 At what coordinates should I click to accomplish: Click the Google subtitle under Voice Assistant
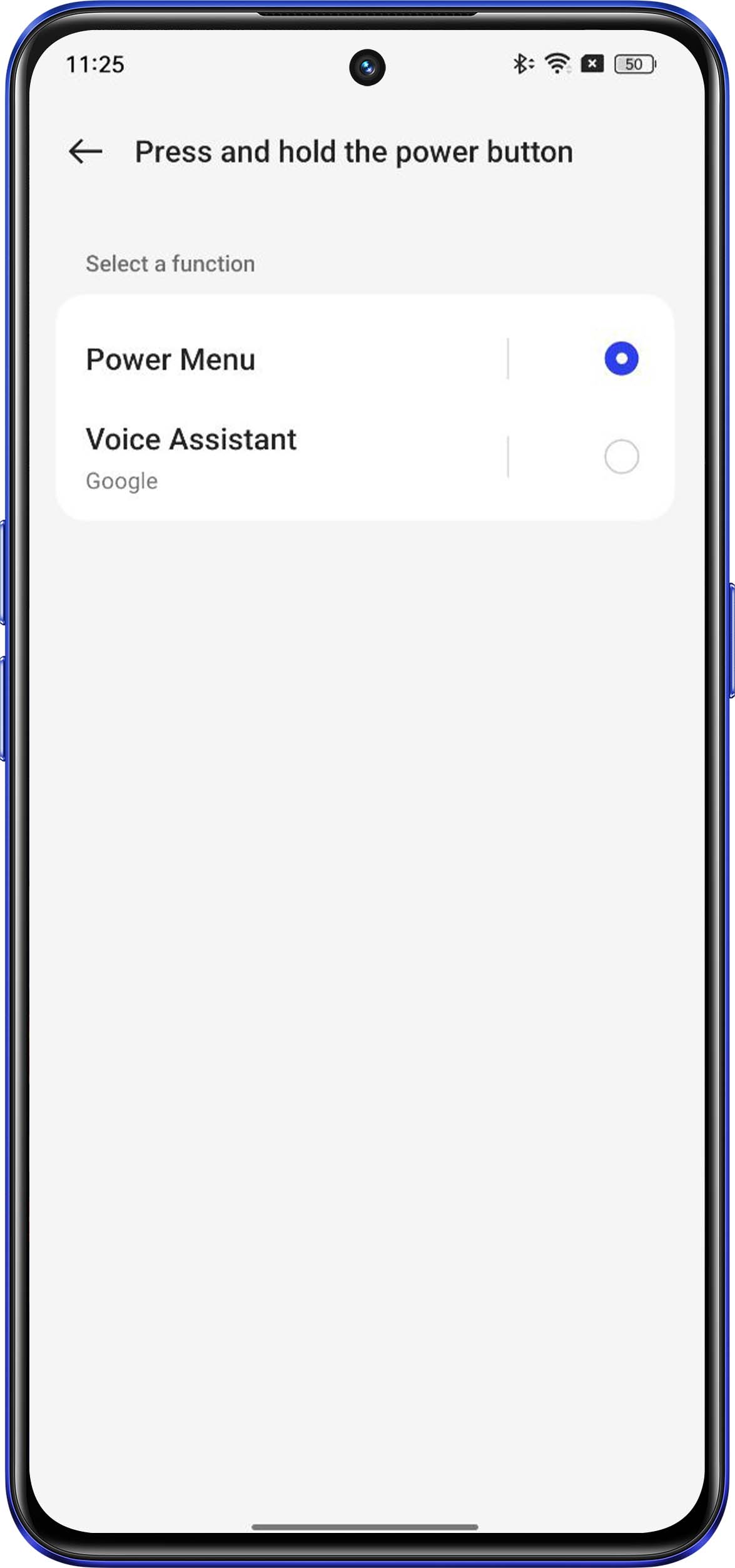point(121,481)
